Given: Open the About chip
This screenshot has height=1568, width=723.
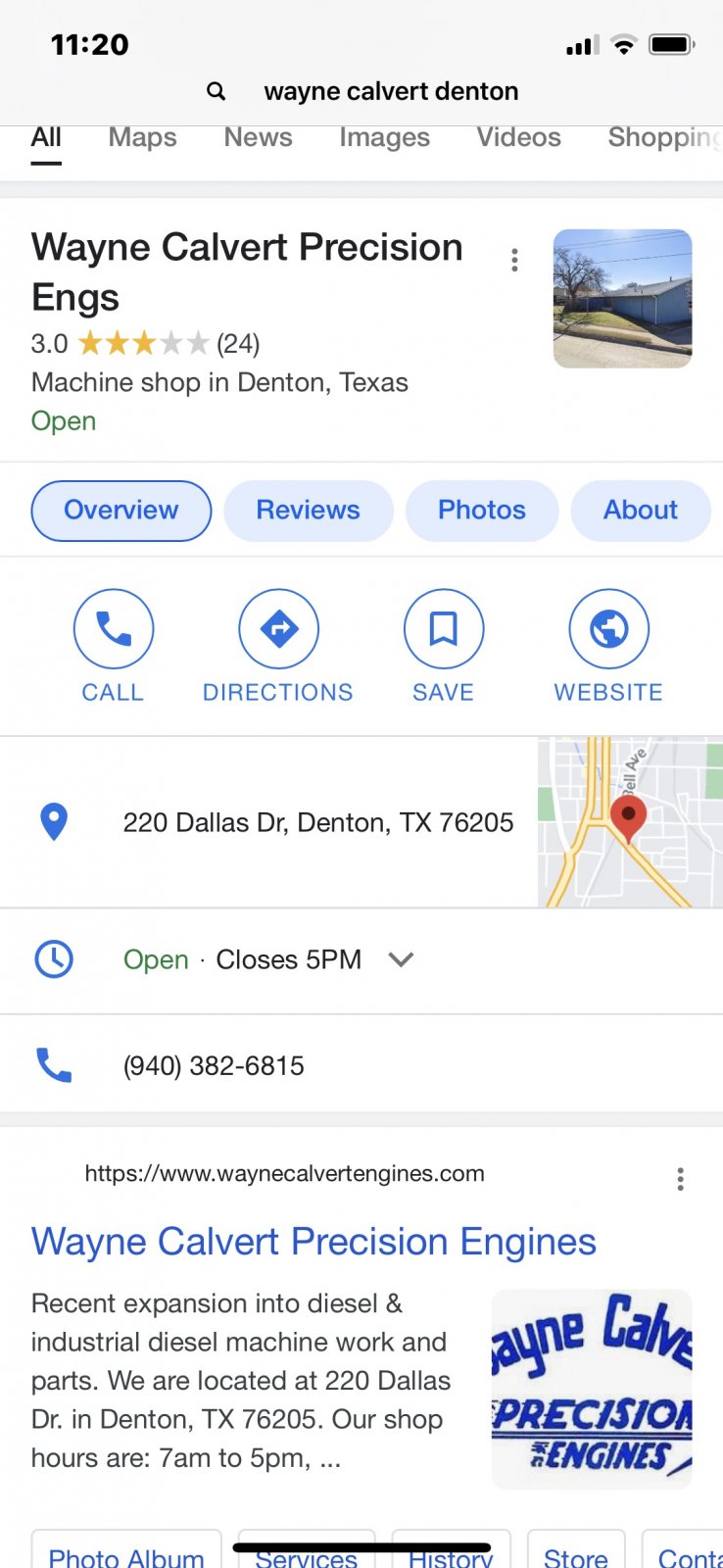Looking at the screenshot, I should point(640,511).
